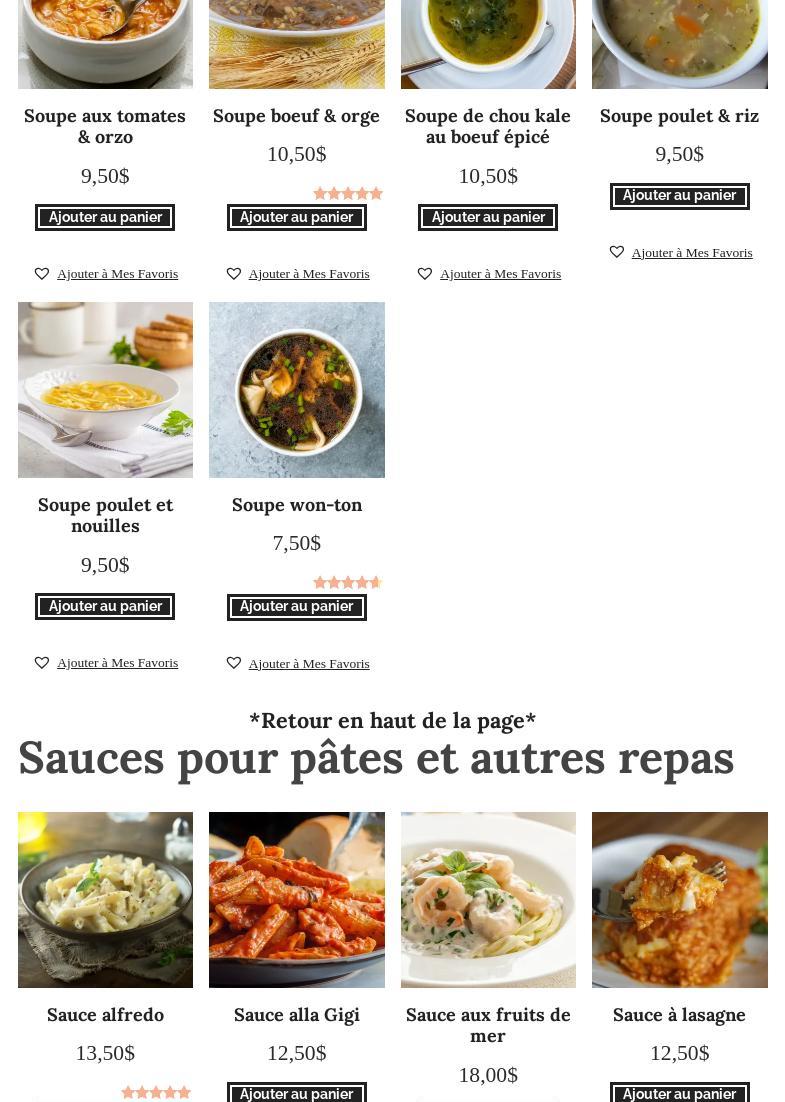Image resolution: width=785 pixels, height=1102 pixels.
Task: Open the Soupe won-ton product photo
Action: point(296,390)
